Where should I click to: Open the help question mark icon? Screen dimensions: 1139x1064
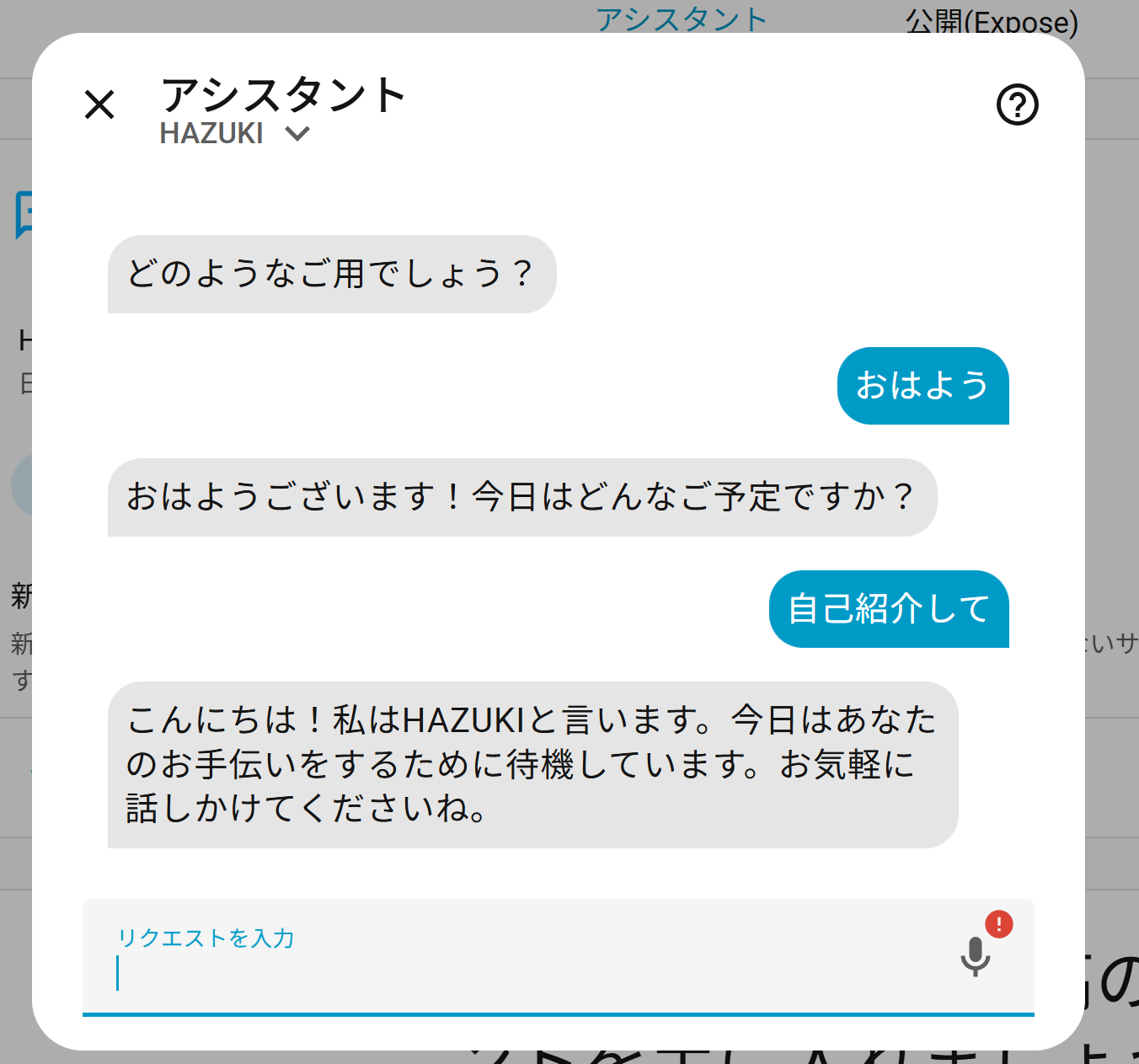[1017, 105]
